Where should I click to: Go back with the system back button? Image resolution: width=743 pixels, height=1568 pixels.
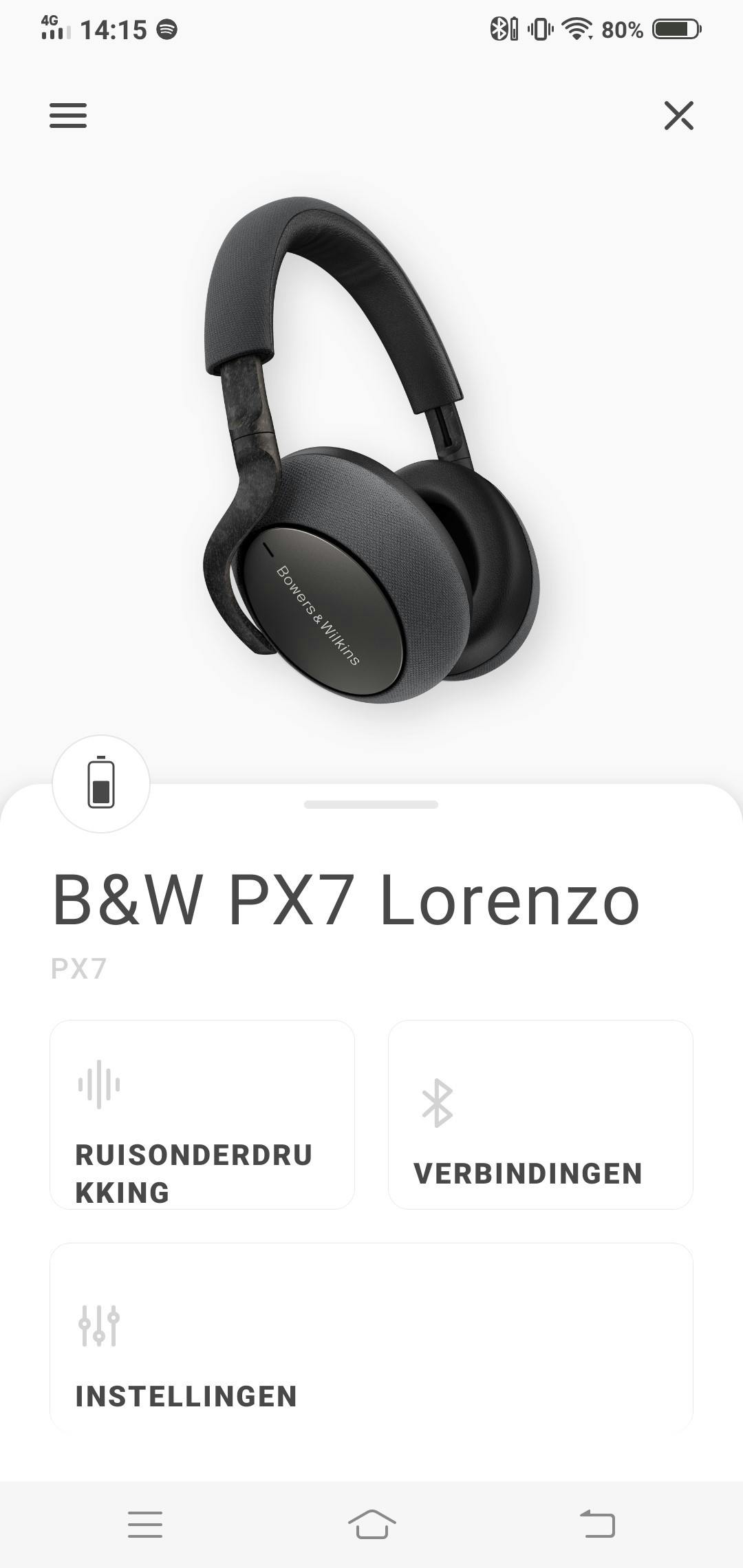[x=597, y=1524]
